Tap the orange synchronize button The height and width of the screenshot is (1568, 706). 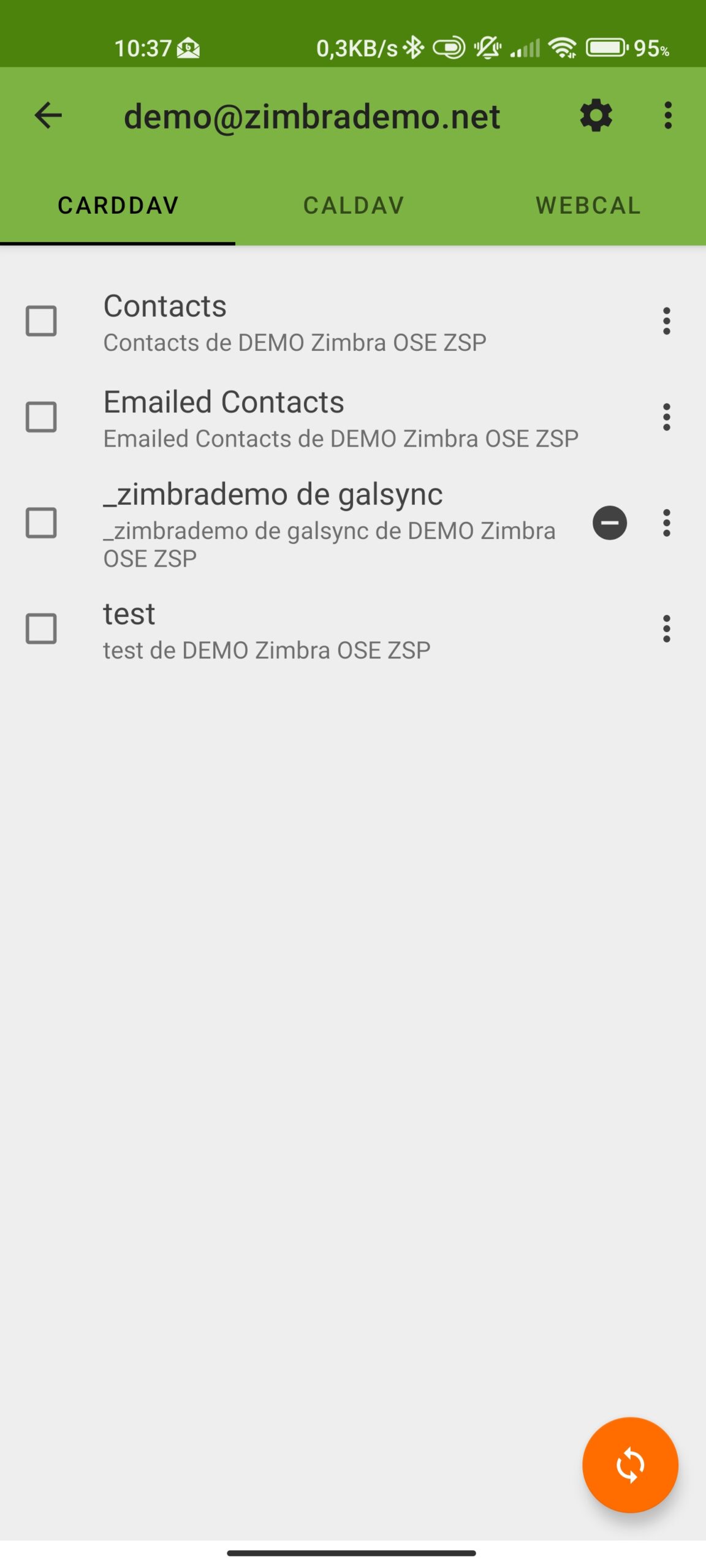[x=630, y=1465]
